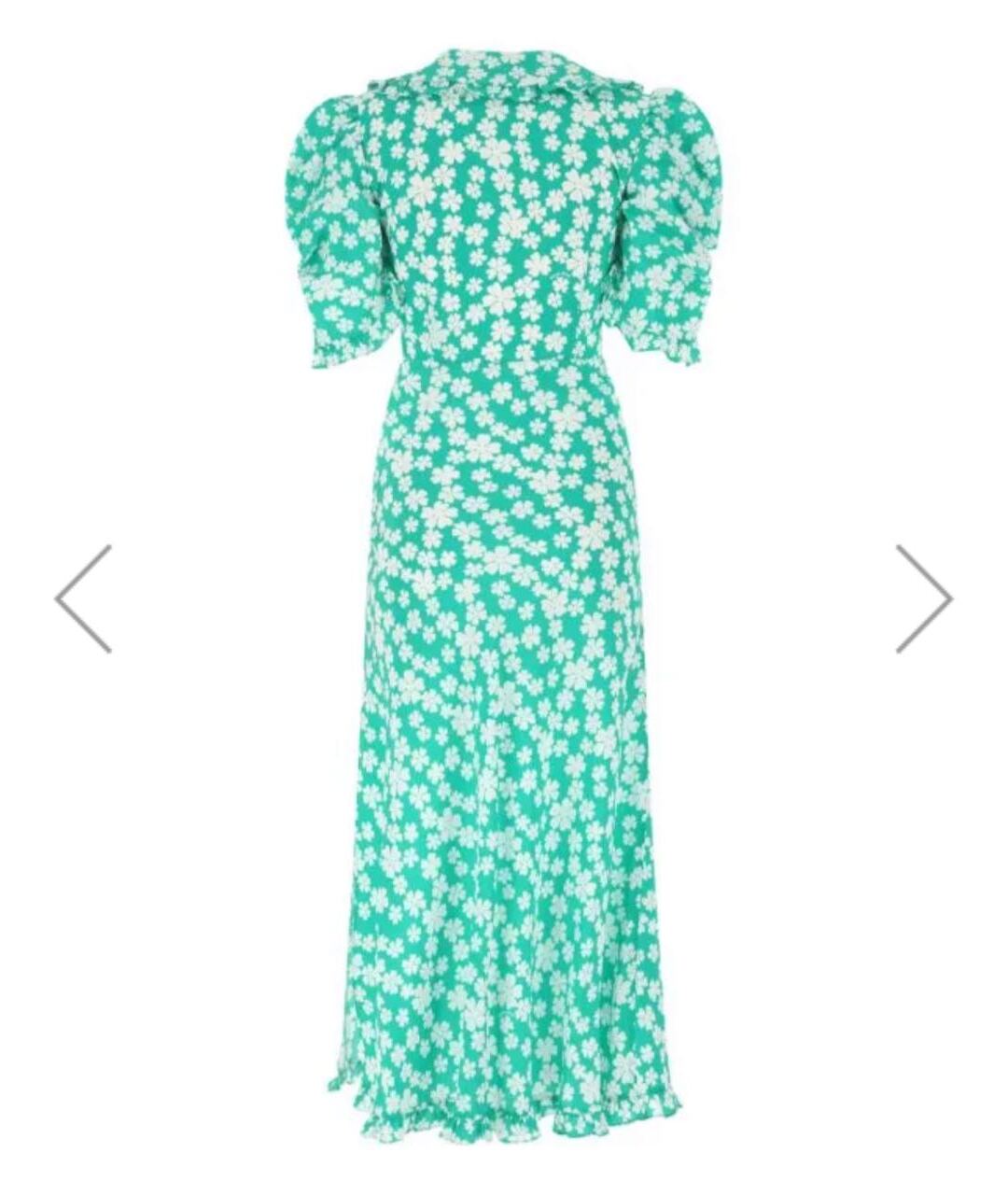Go to the previous product image

click(x=83, y=598)
